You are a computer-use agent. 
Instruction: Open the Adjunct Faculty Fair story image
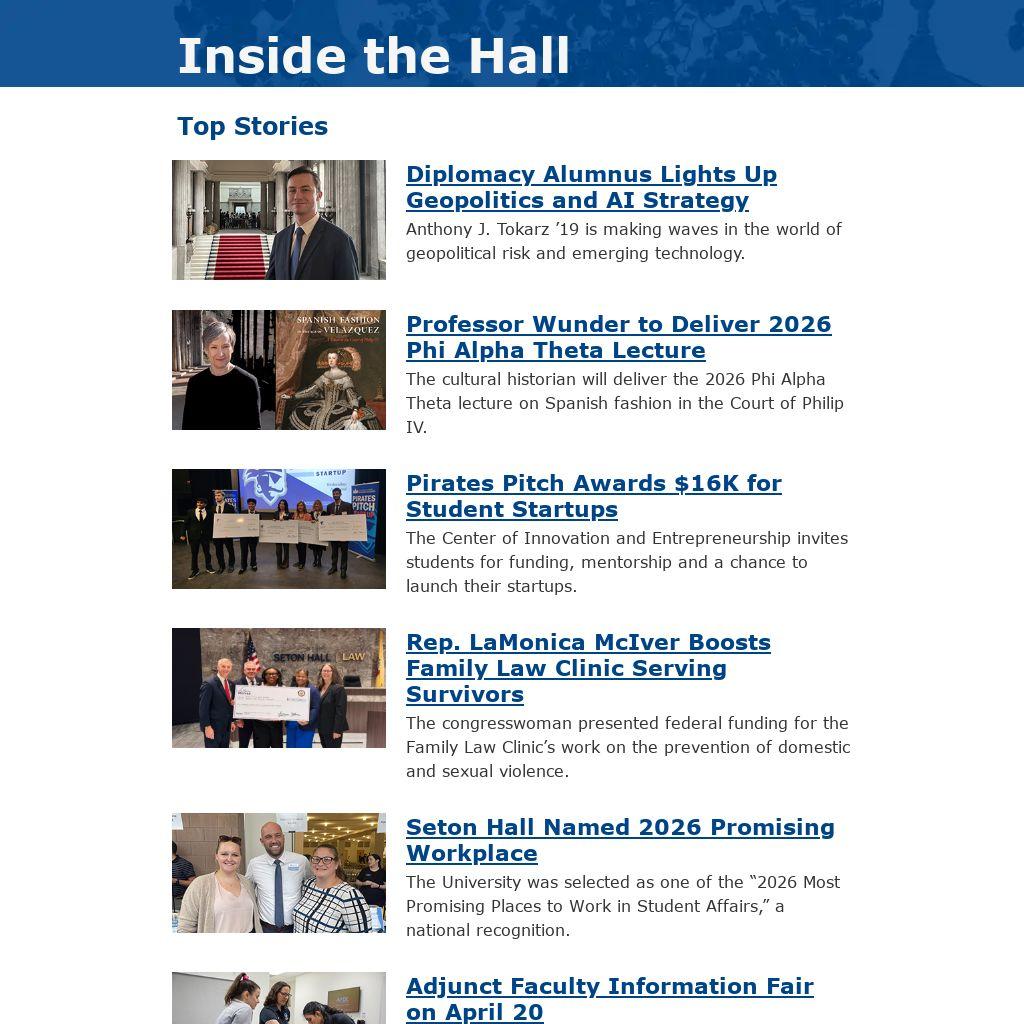[x=279, y=999]
